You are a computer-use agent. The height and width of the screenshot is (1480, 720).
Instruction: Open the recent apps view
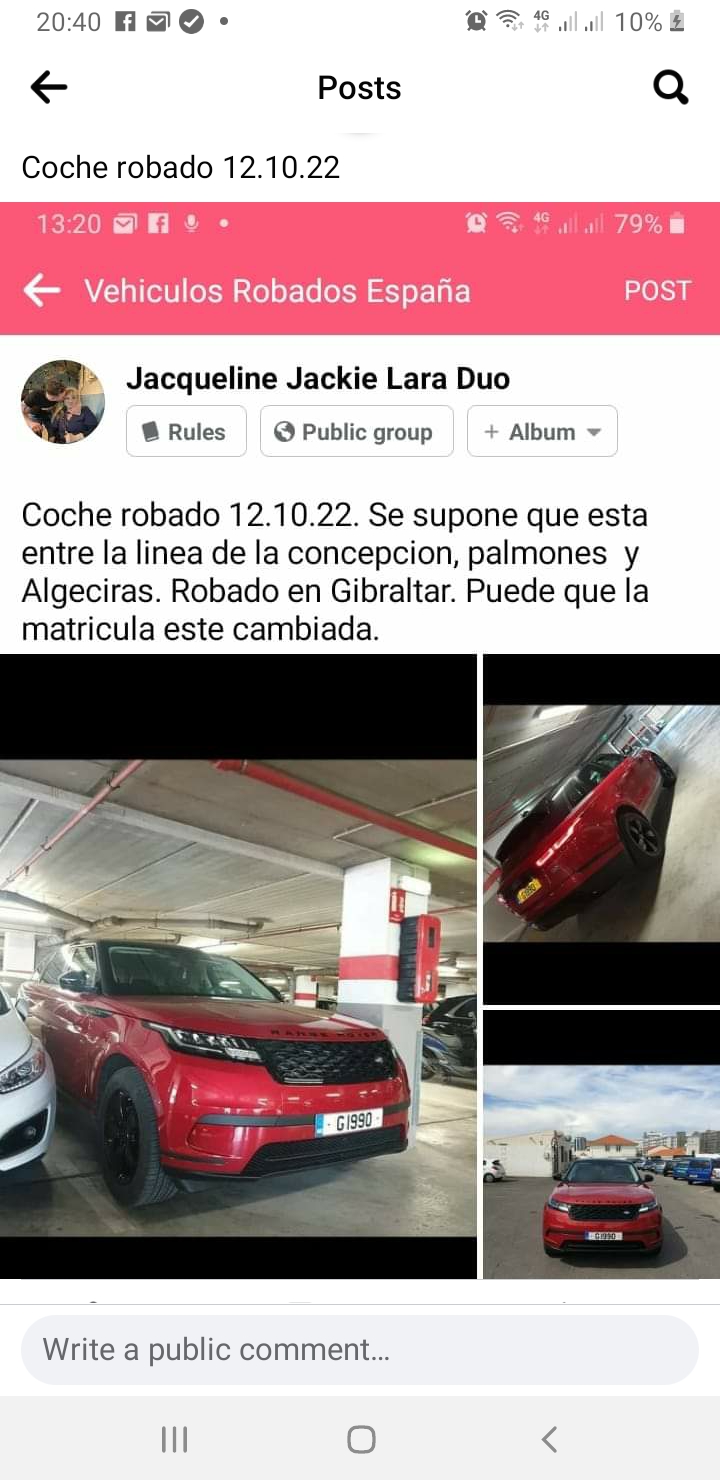(174, 1439)
